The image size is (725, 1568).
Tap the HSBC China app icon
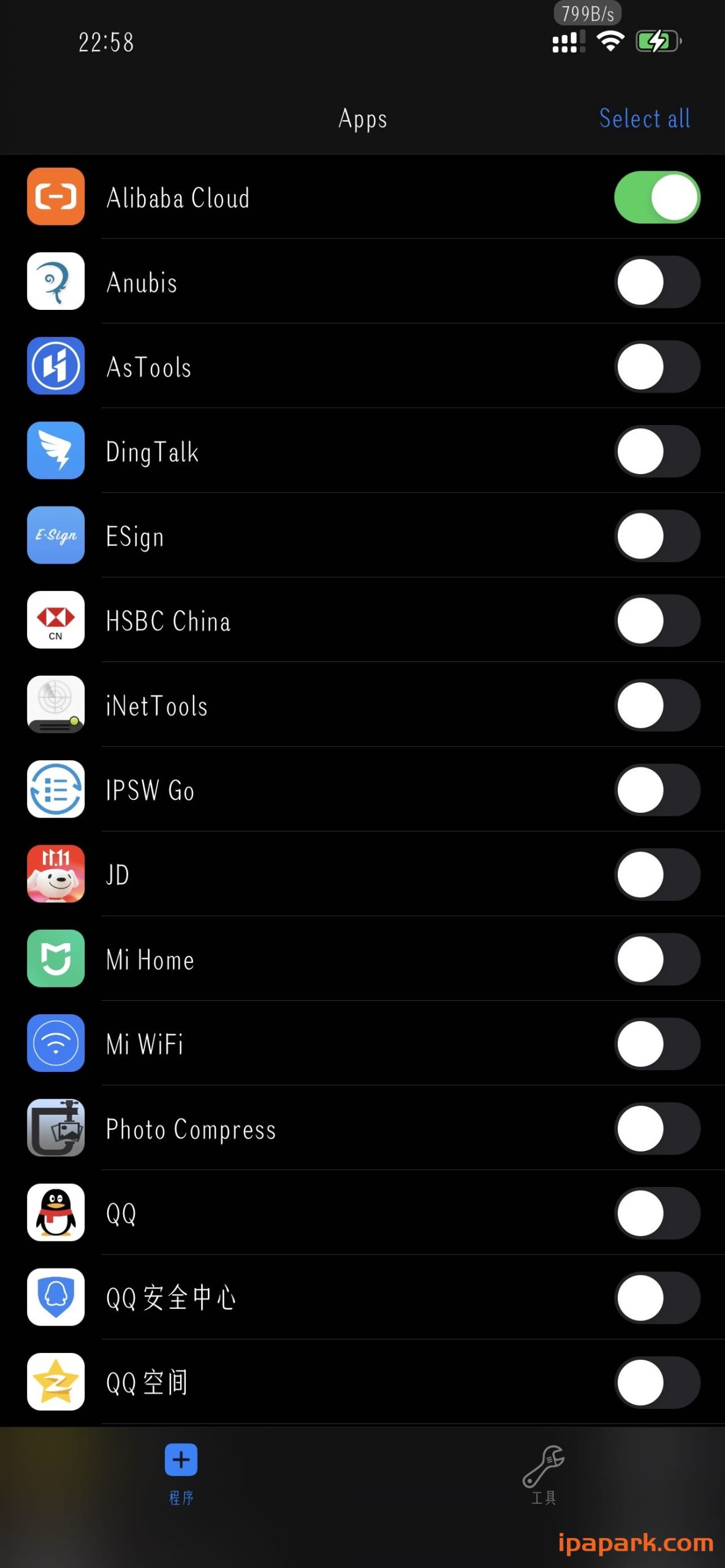coord(55,620)
